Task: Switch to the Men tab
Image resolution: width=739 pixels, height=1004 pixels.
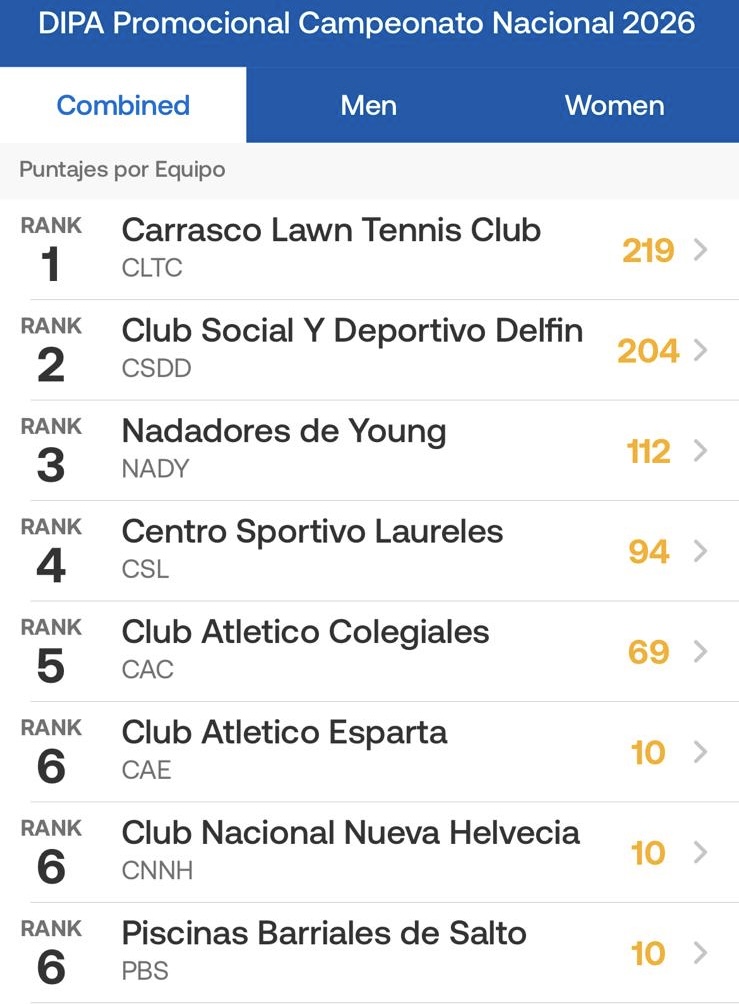Action: click(x=368, y=105)
